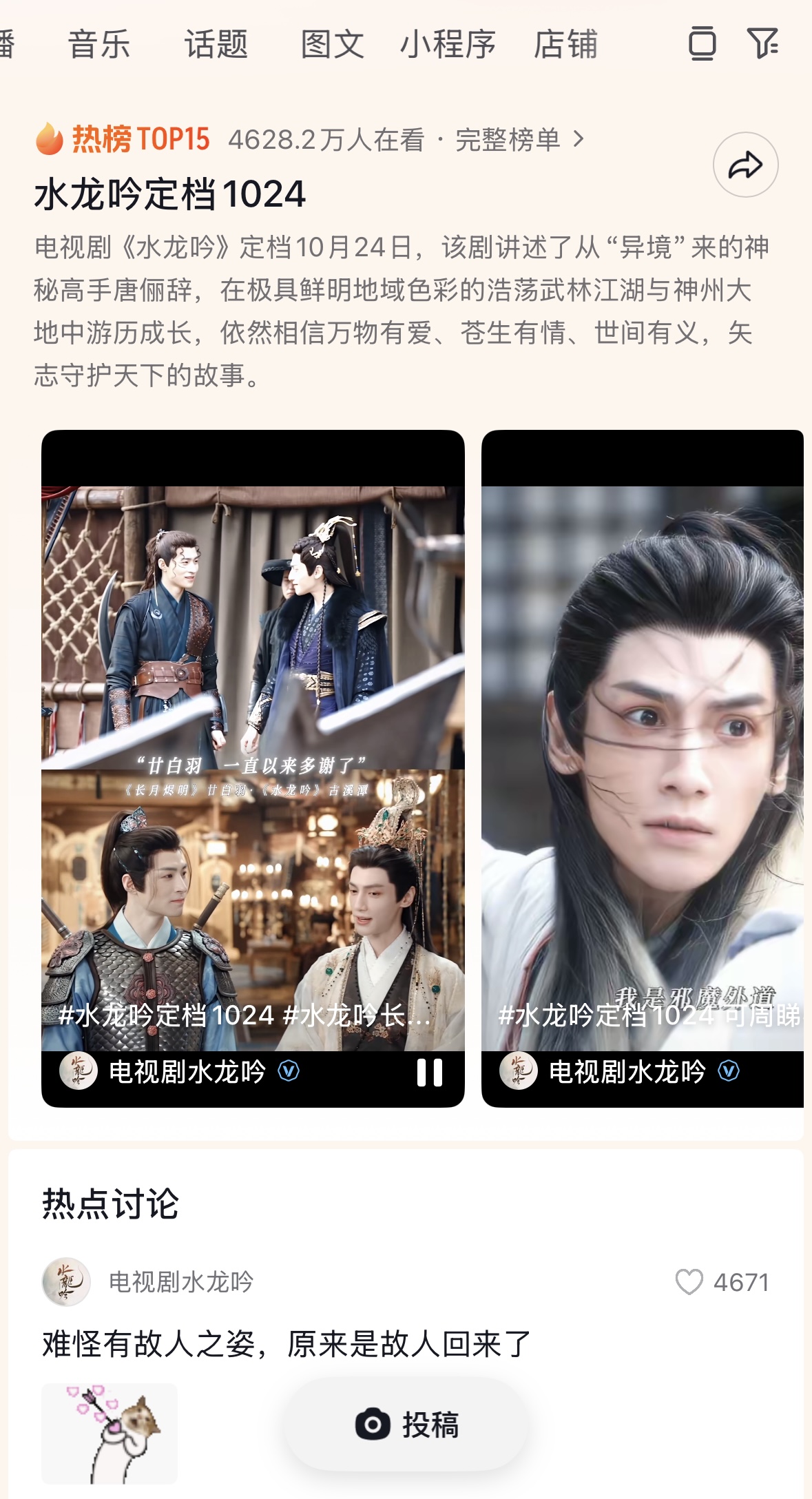
Task: Pause the playing 水龙吟 video
Action: (430, 1072)
